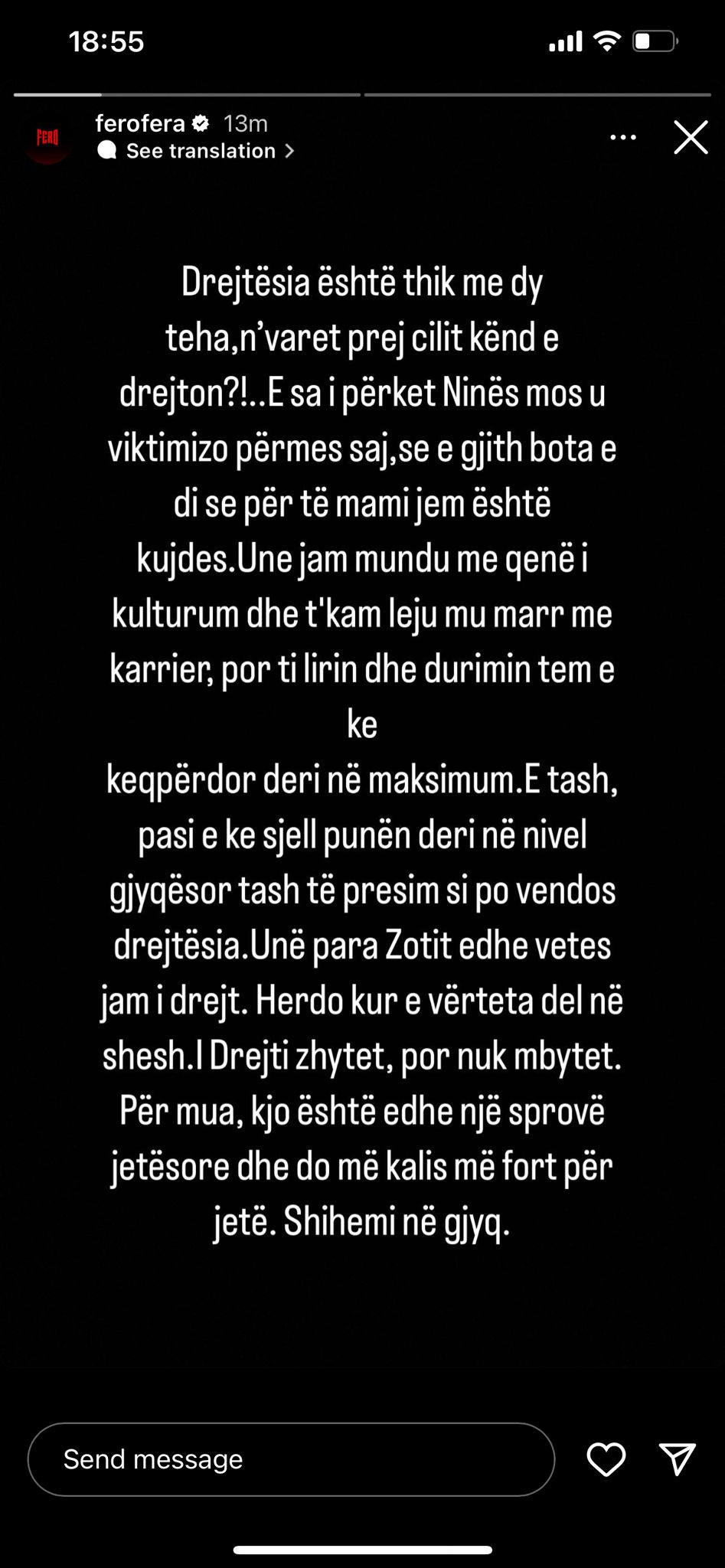Share story via paper plane icon
This screenshot has height=1568, width=725.
click(677, 1459)
